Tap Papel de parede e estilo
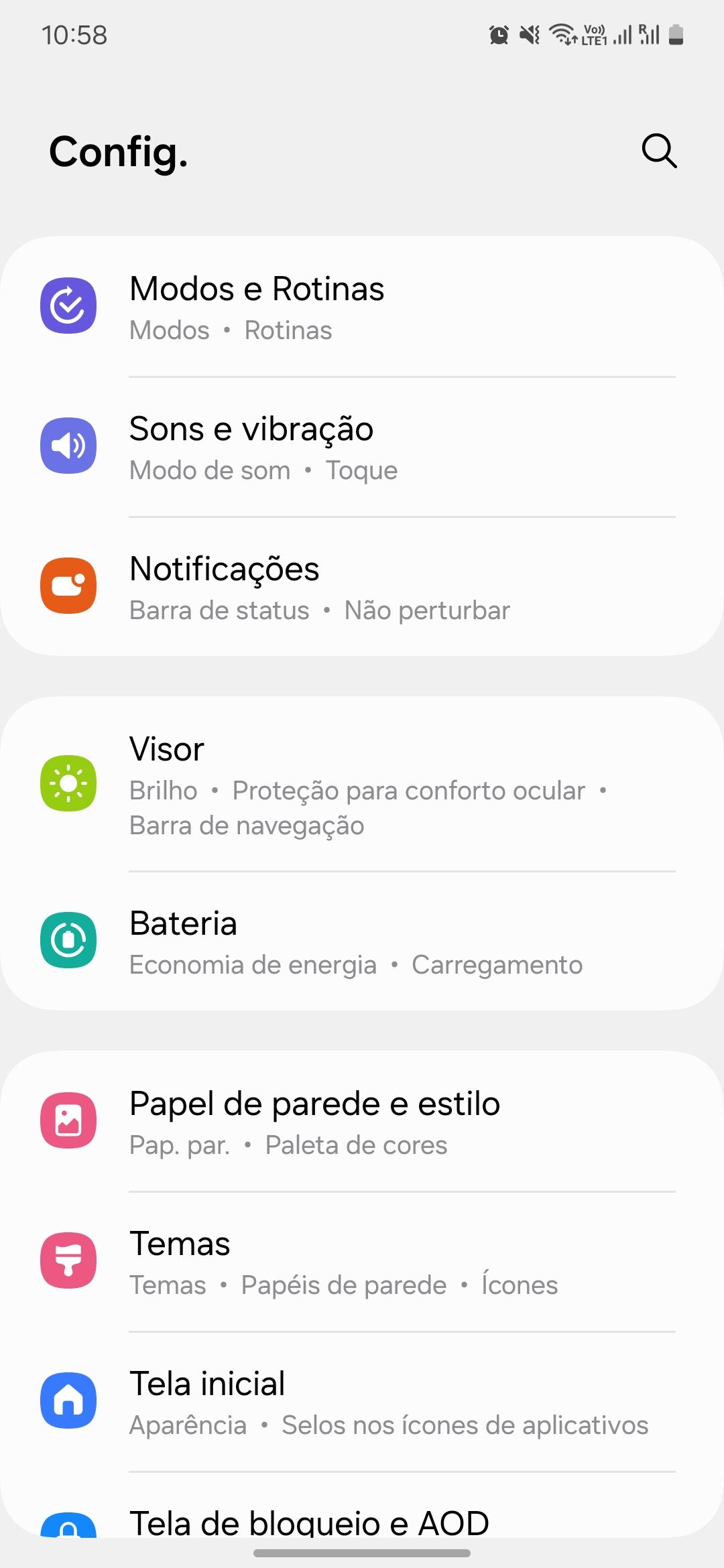This screenshot has width=724, height=1568. tap(362, 1122)
